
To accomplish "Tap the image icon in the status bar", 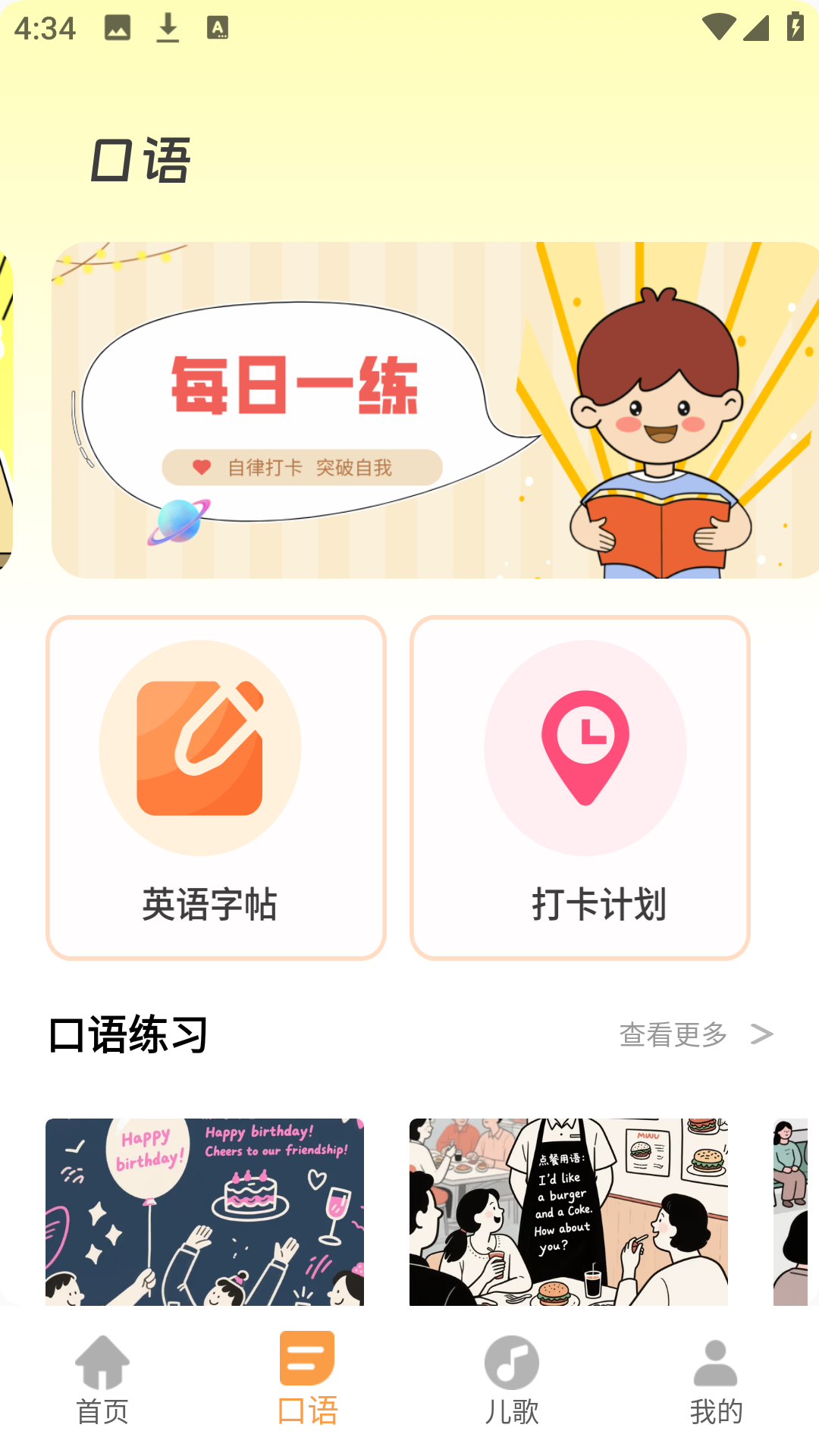I will point(118,27).
